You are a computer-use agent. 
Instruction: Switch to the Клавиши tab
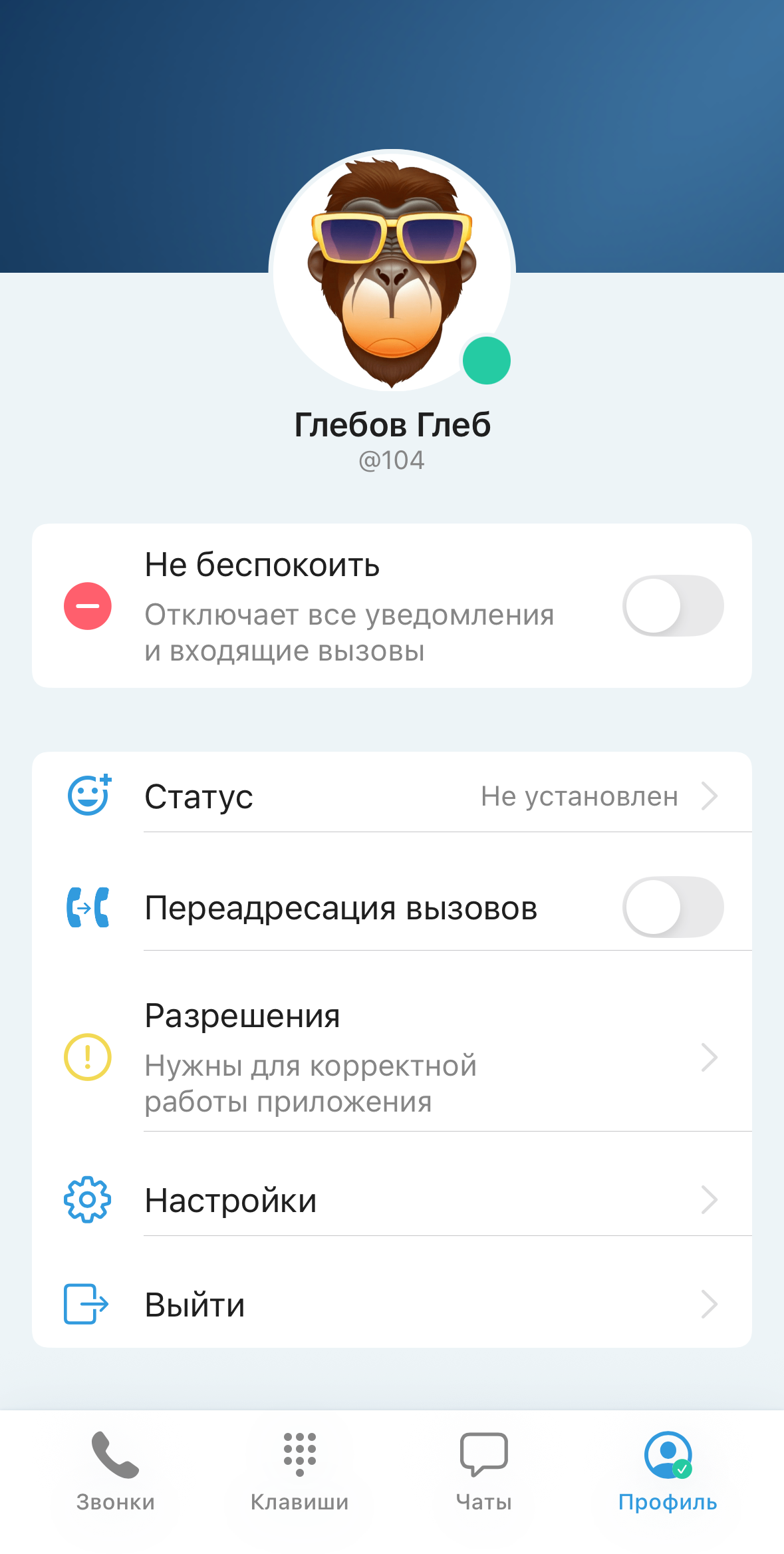click(x=299, y=1472)
